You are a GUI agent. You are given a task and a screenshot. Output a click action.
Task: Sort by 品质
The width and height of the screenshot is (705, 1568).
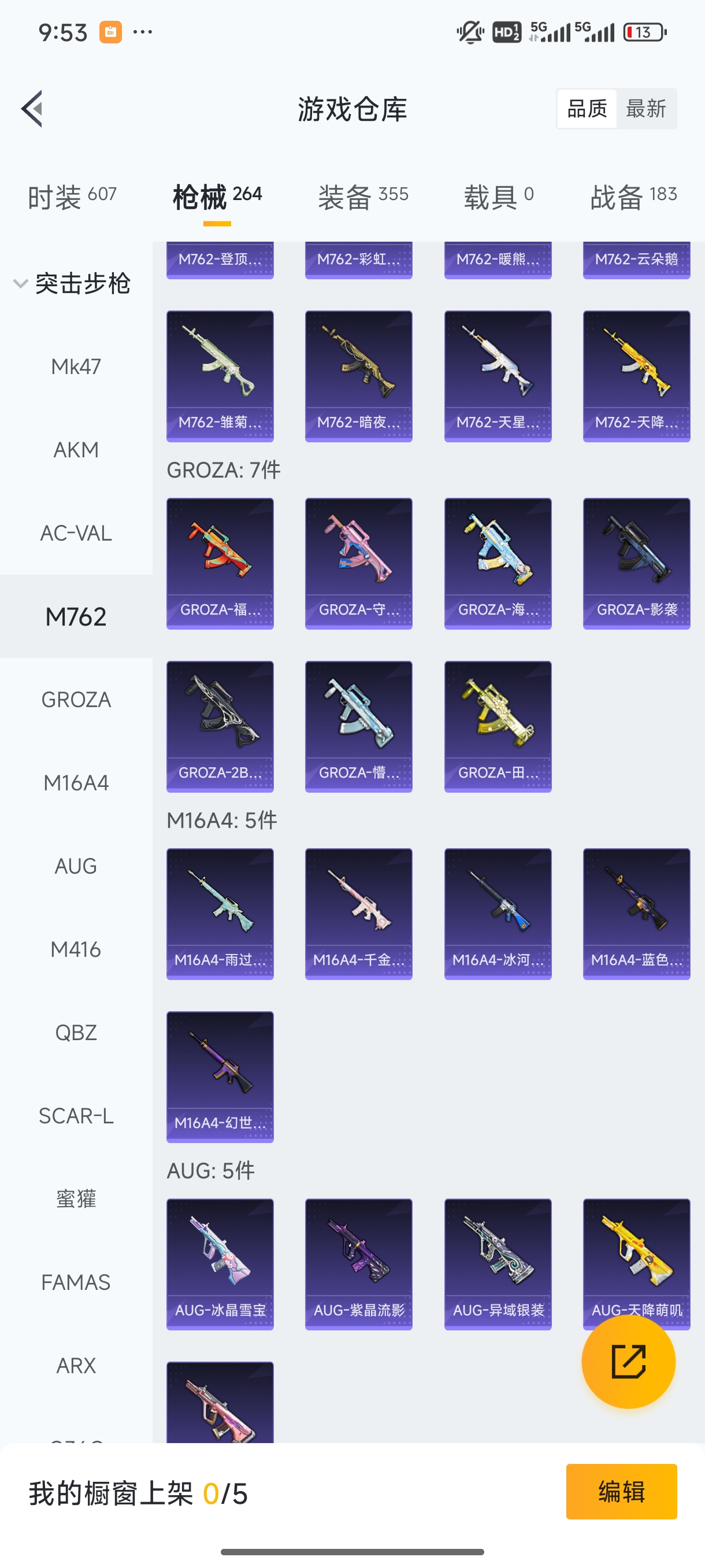point(587,109)
